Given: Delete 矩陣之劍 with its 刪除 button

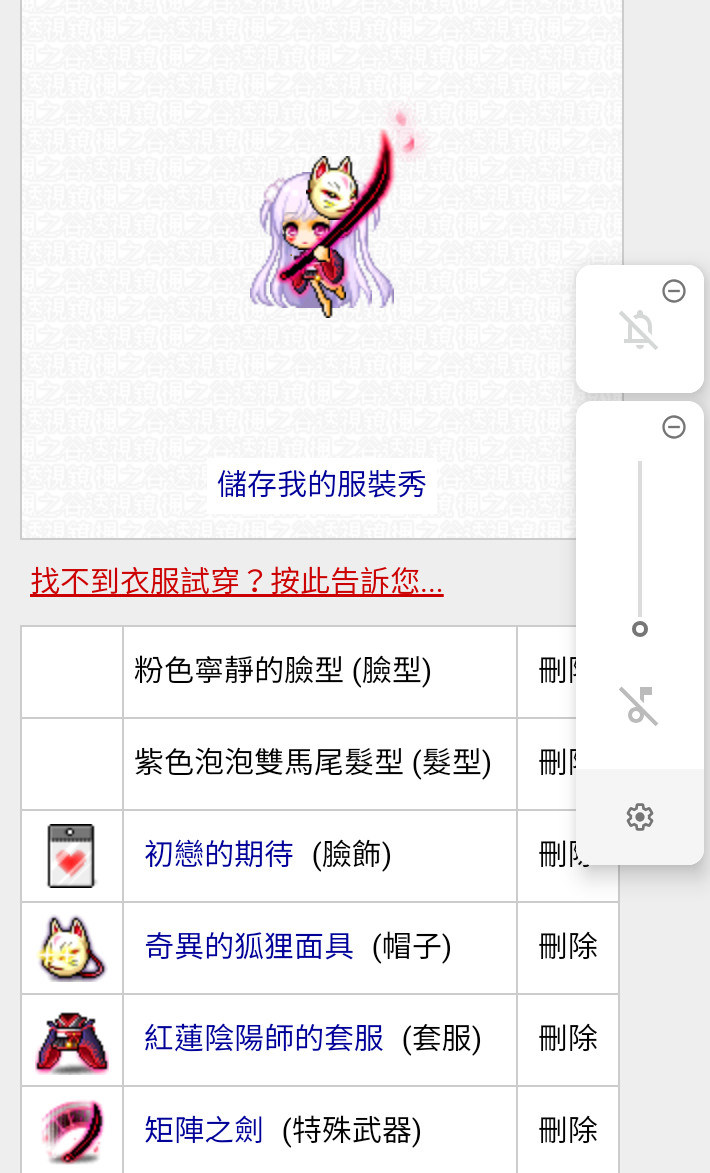Looking at the screenshot, I should 568,1130.
